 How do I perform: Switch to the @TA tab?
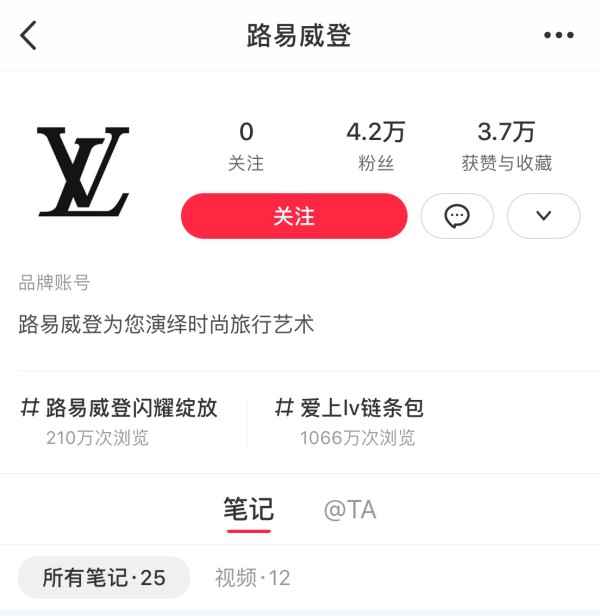point(350,509)
